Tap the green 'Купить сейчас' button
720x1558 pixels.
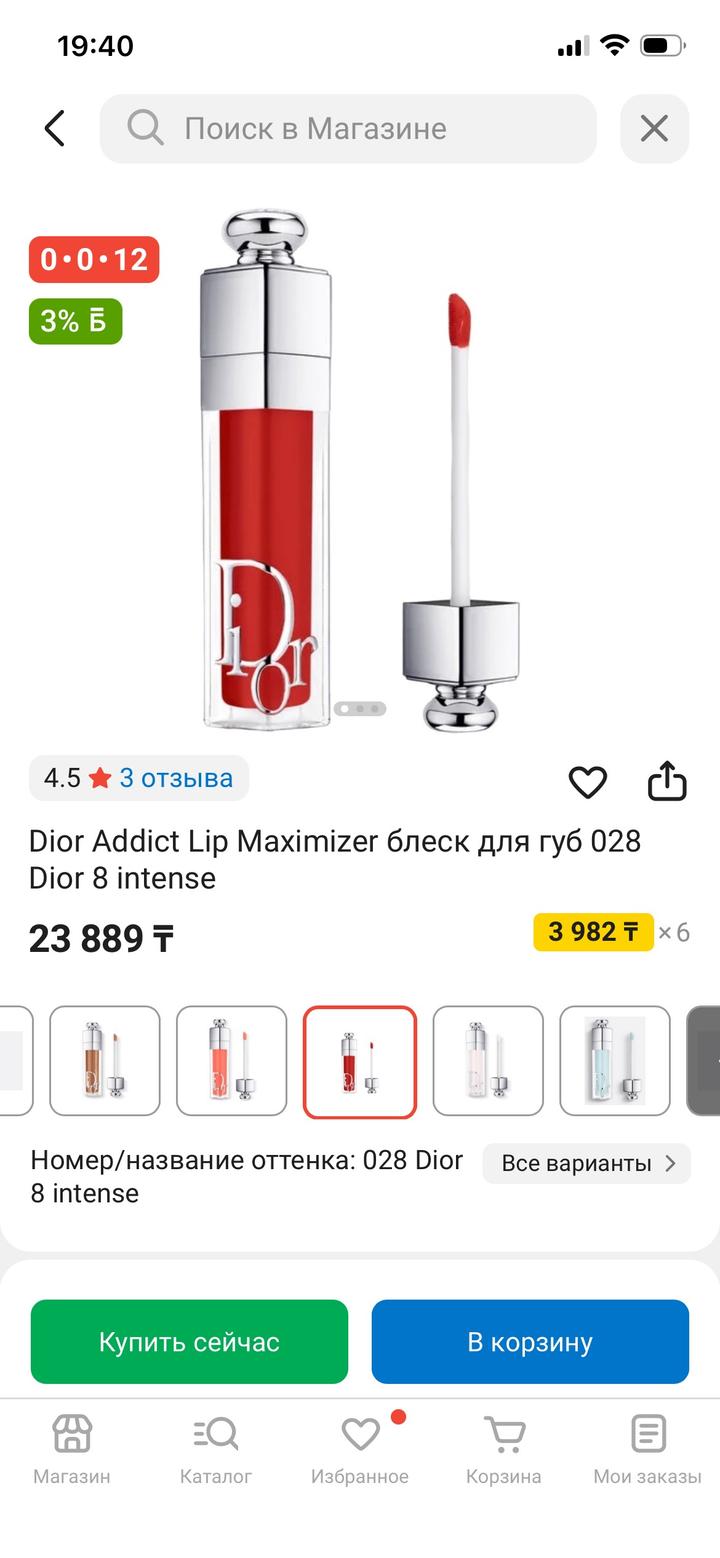tap(189, 1341)
